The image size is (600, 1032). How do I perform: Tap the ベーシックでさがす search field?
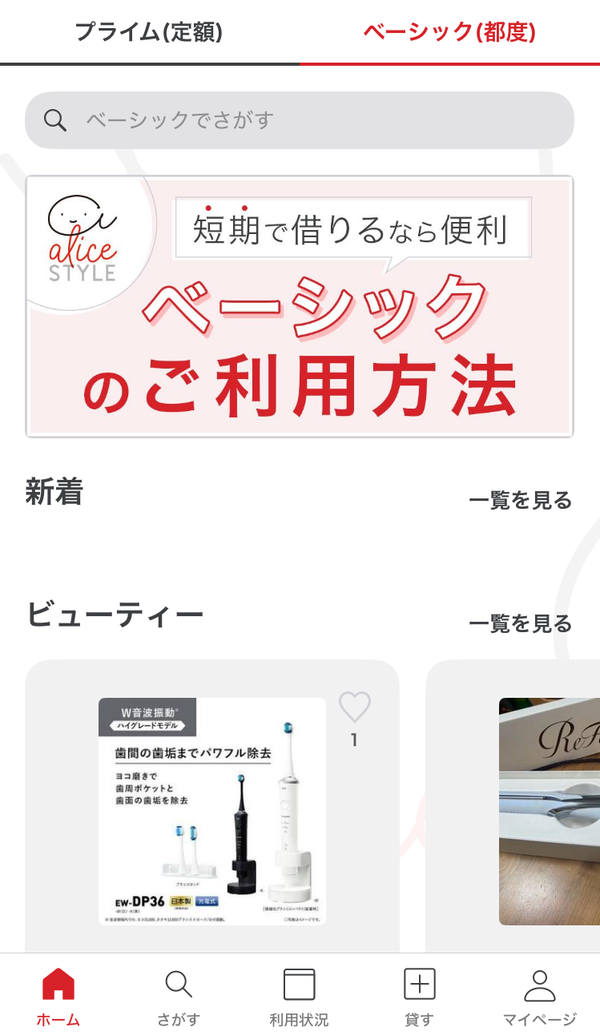point(299,120)
